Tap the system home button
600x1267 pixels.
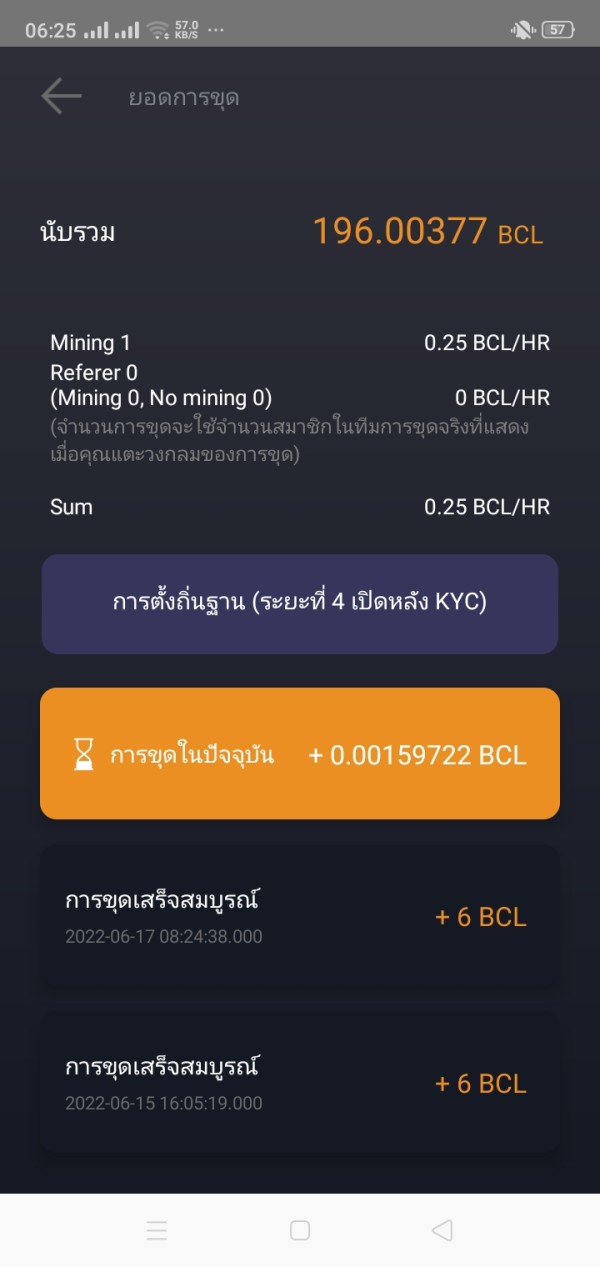coord(300,1231)
